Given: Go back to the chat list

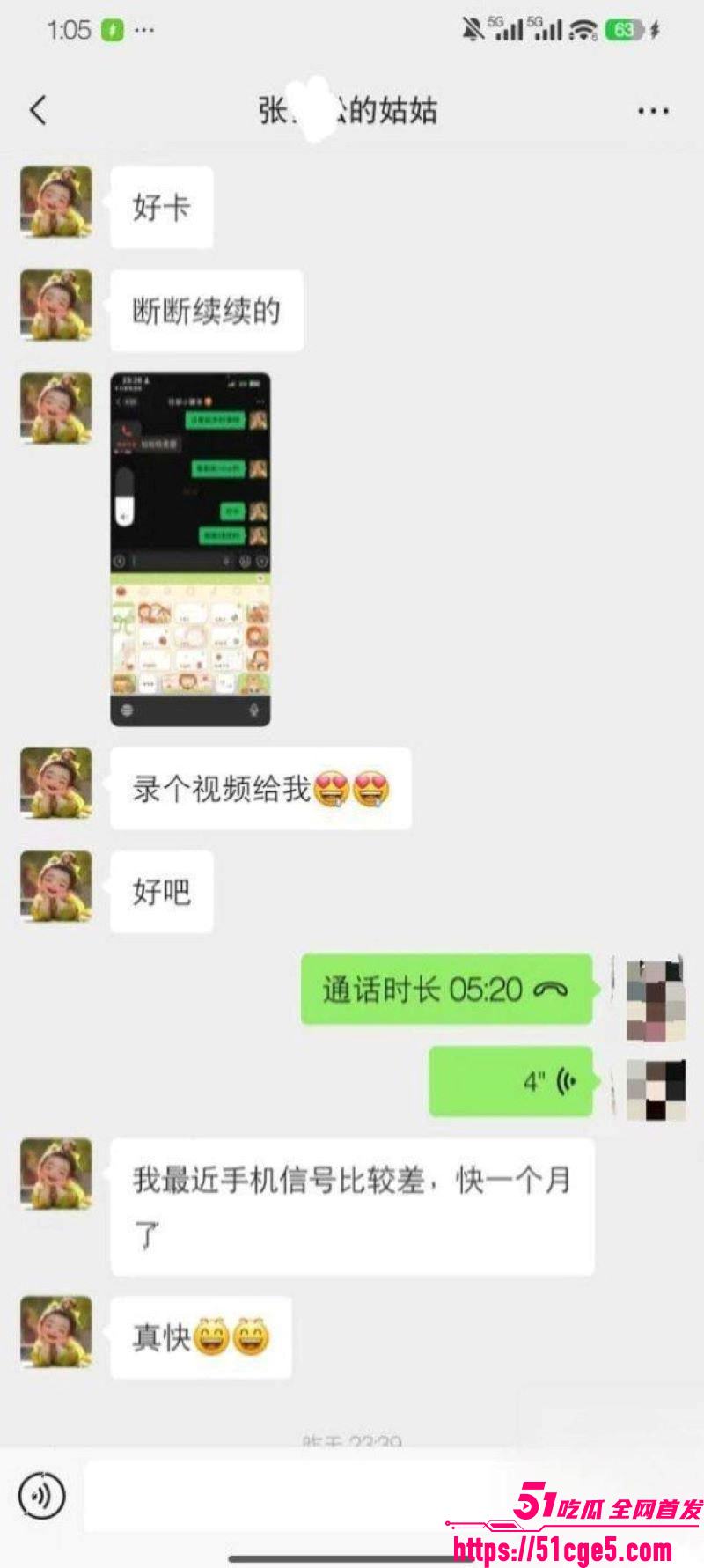Looking at the screenshot, I should 38,111.
